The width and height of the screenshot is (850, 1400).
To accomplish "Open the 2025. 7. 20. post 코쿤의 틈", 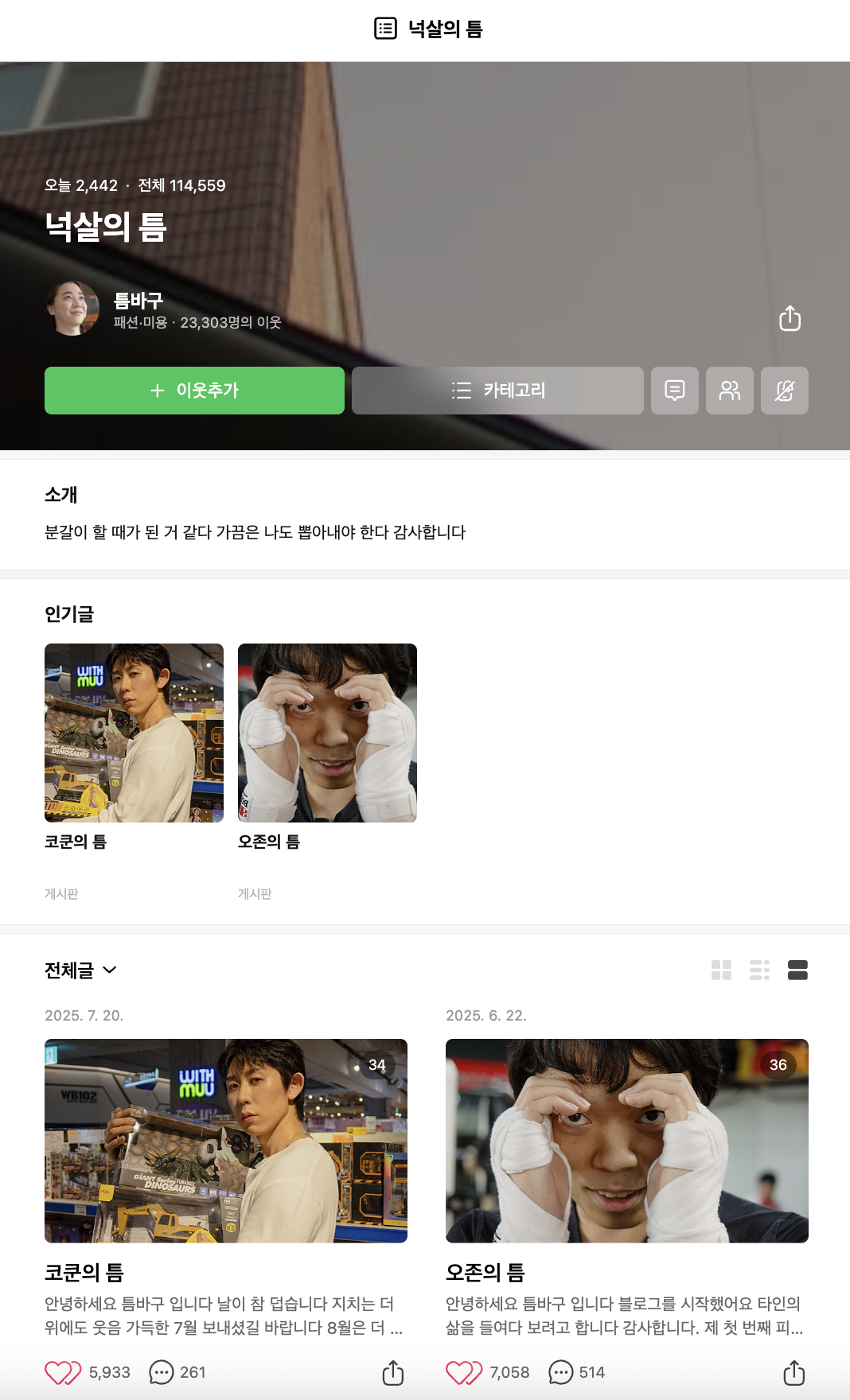I will pos(226,1141).
